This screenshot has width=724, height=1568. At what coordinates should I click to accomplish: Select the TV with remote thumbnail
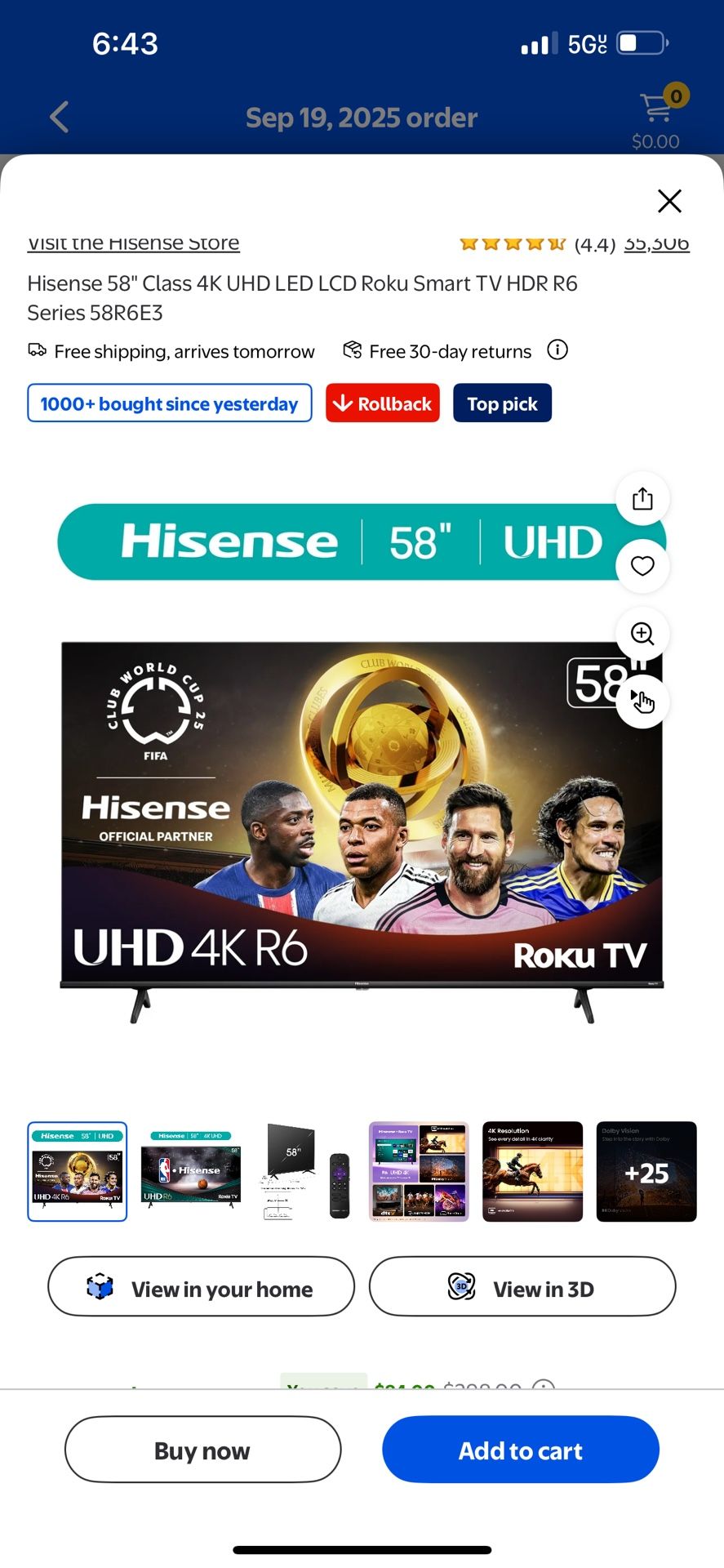(x=305, y=1171)
